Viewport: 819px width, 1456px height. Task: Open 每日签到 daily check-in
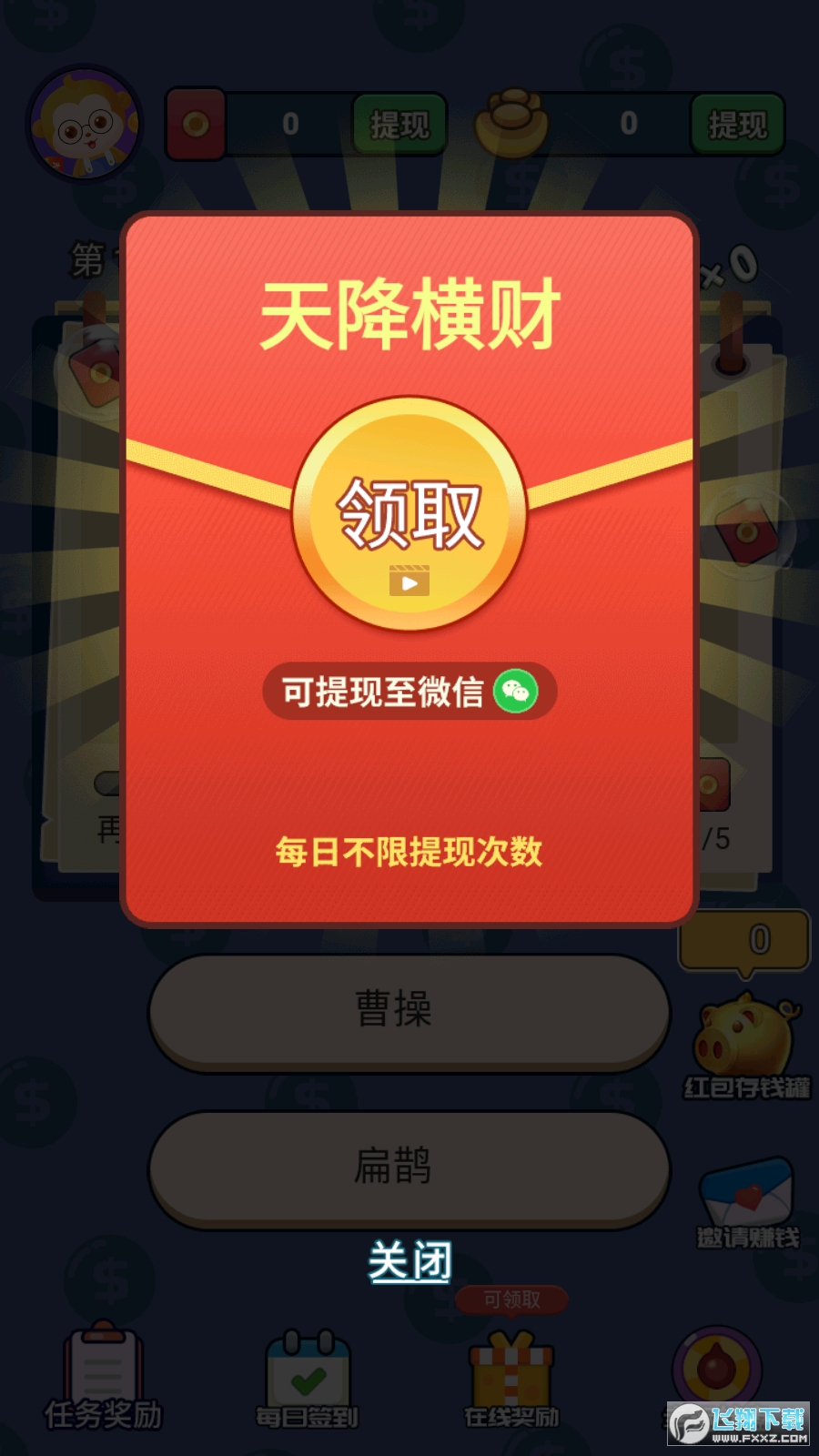[307, 1379]
